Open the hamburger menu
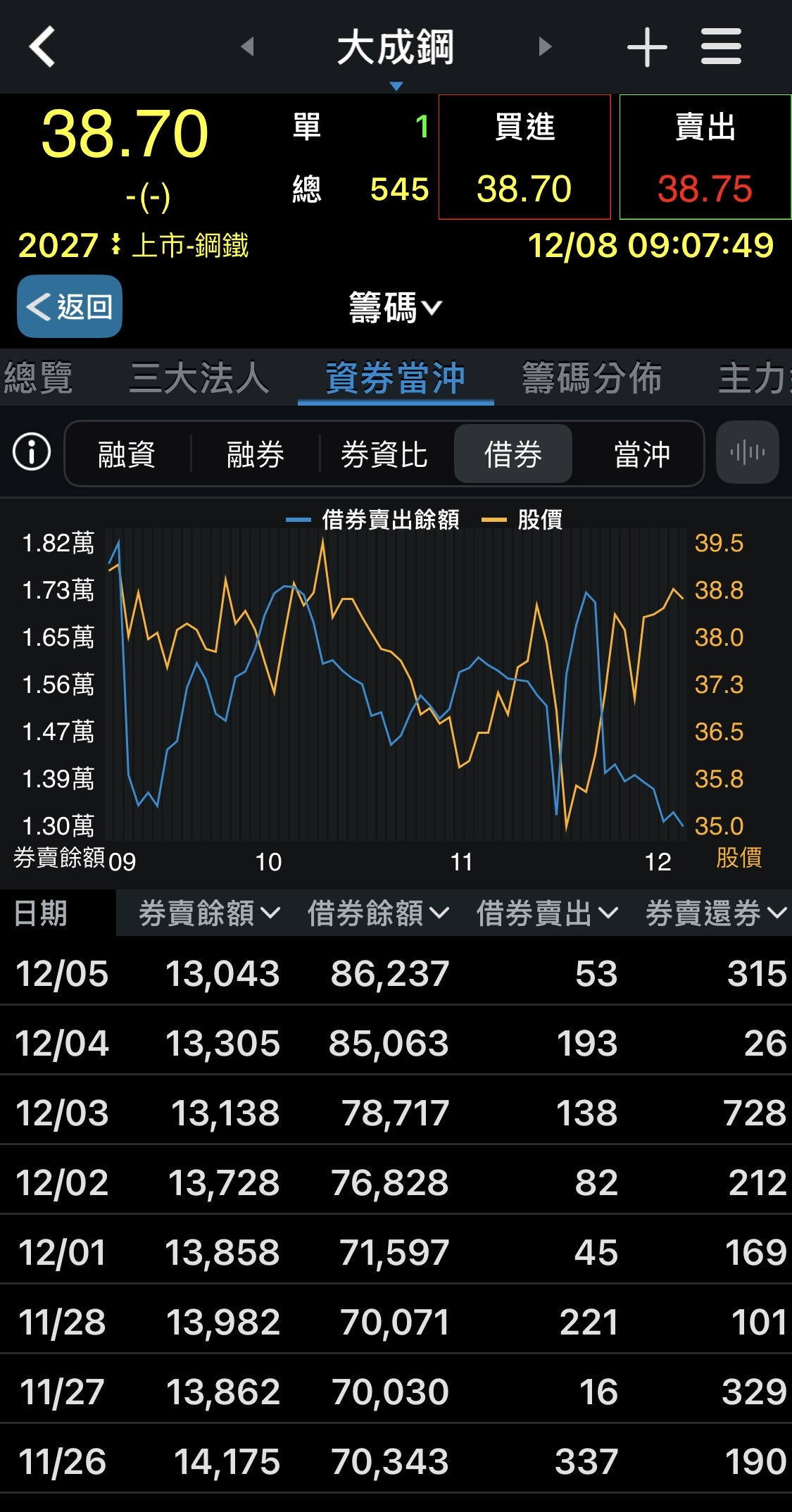Image resolution: width=792 pixels, height=1512 pixels. tap(721, 46)
